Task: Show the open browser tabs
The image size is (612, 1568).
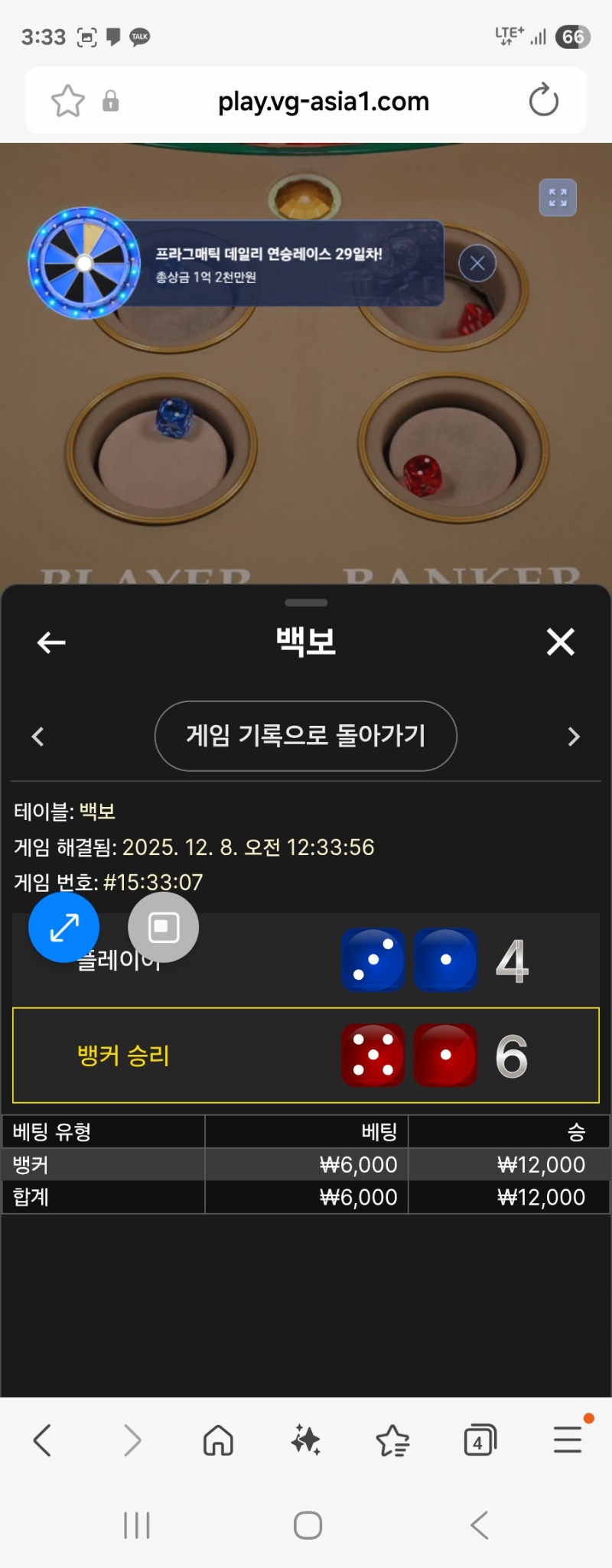Action: (480, 1440)
